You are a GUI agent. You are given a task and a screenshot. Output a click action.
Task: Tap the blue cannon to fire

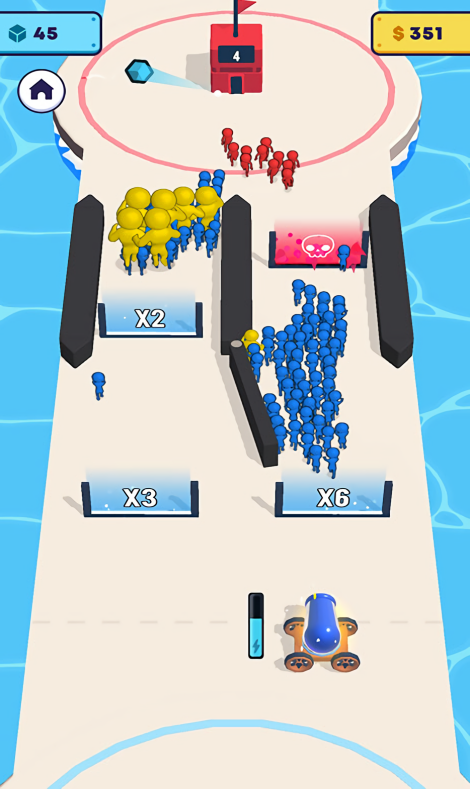322,633
